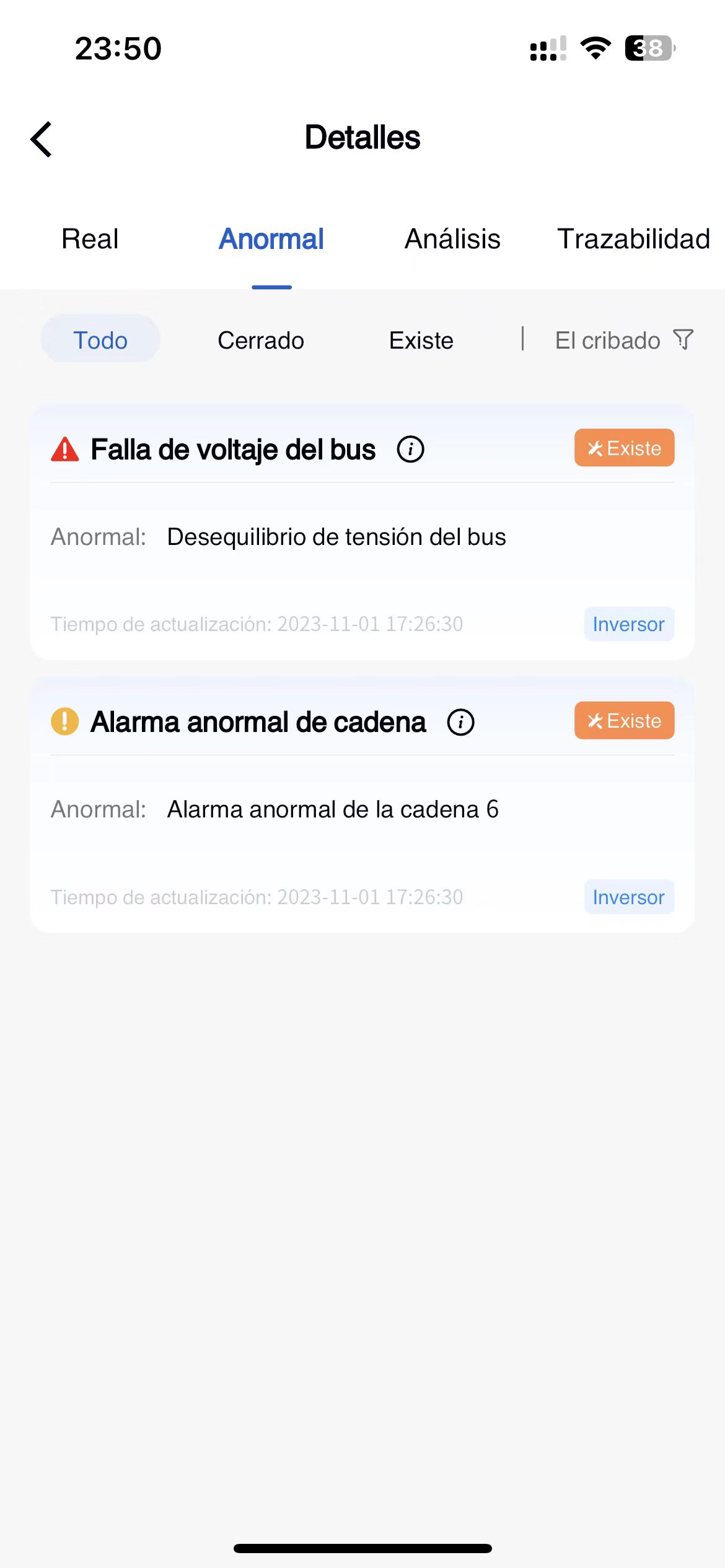Go back using the top-left arrow
The width and height of the screenshot is (725, 1568).
(x=41, y=139)
